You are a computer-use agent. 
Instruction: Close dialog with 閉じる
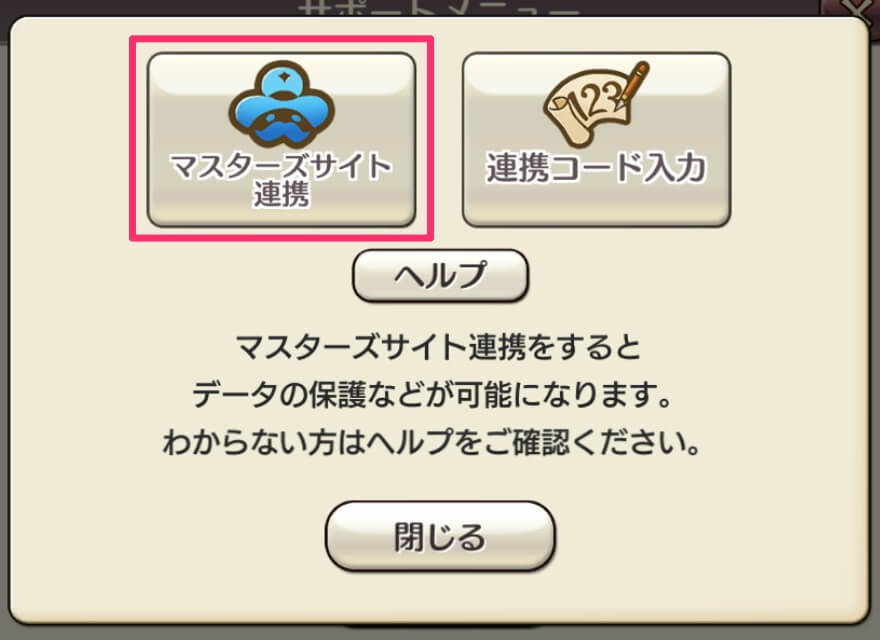coord(440,536)
